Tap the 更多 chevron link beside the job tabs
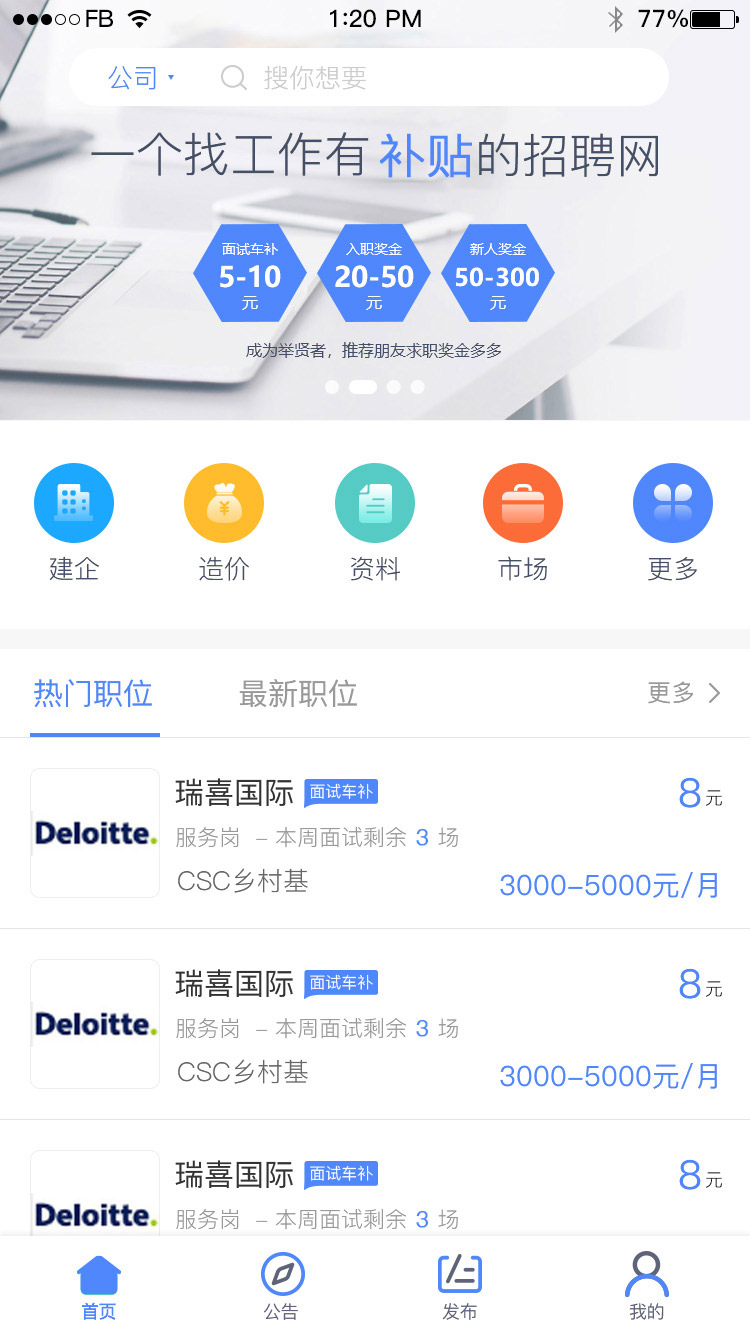 pyautogui.click(x=684, y=693)
